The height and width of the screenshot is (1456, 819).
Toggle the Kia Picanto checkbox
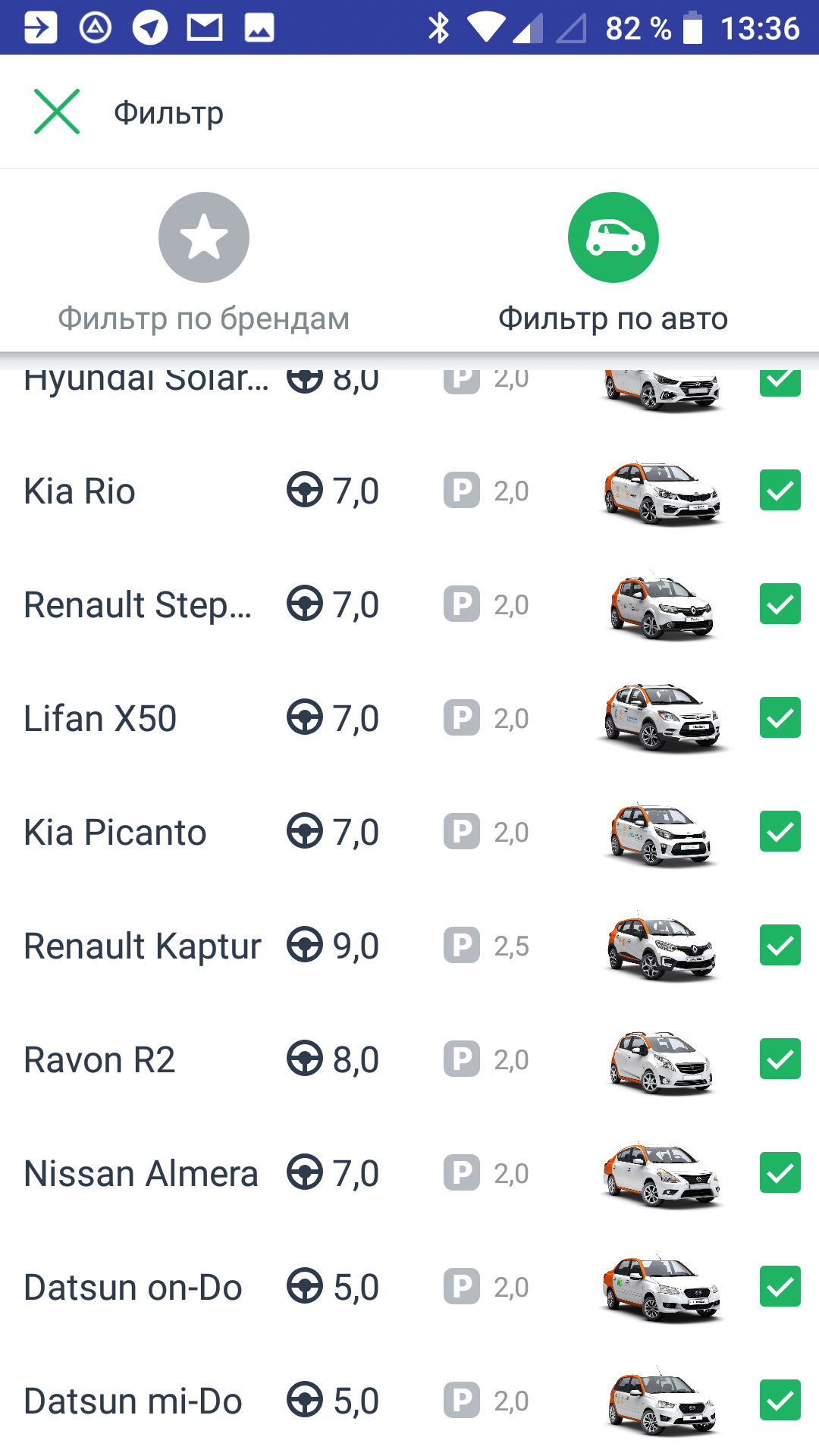780,831
